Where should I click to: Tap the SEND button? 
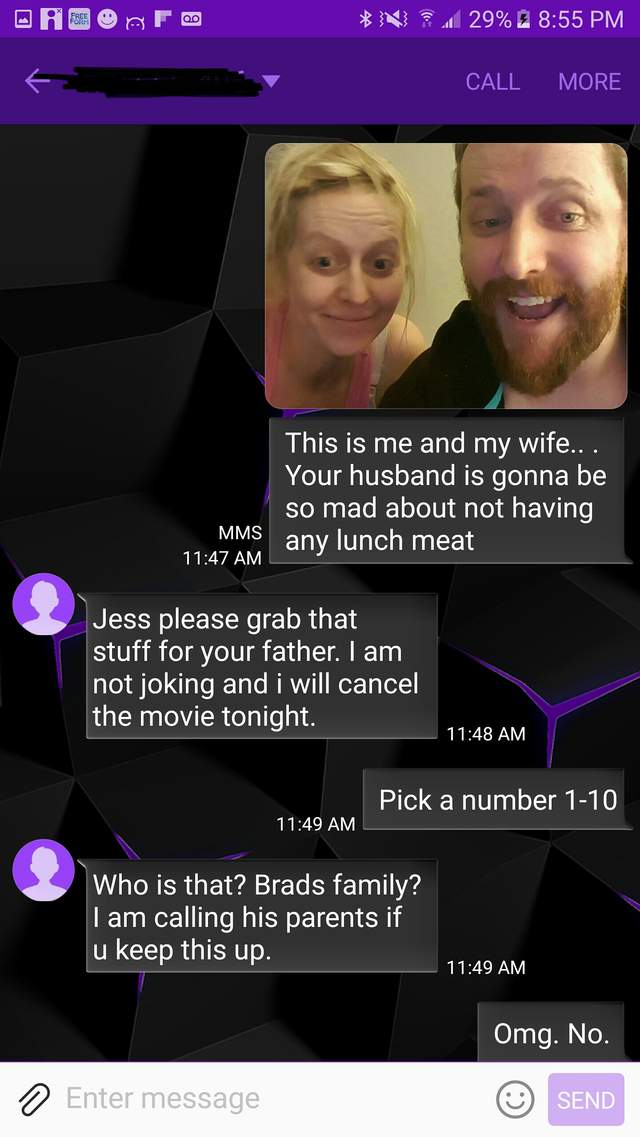(x=585, y=1100)
